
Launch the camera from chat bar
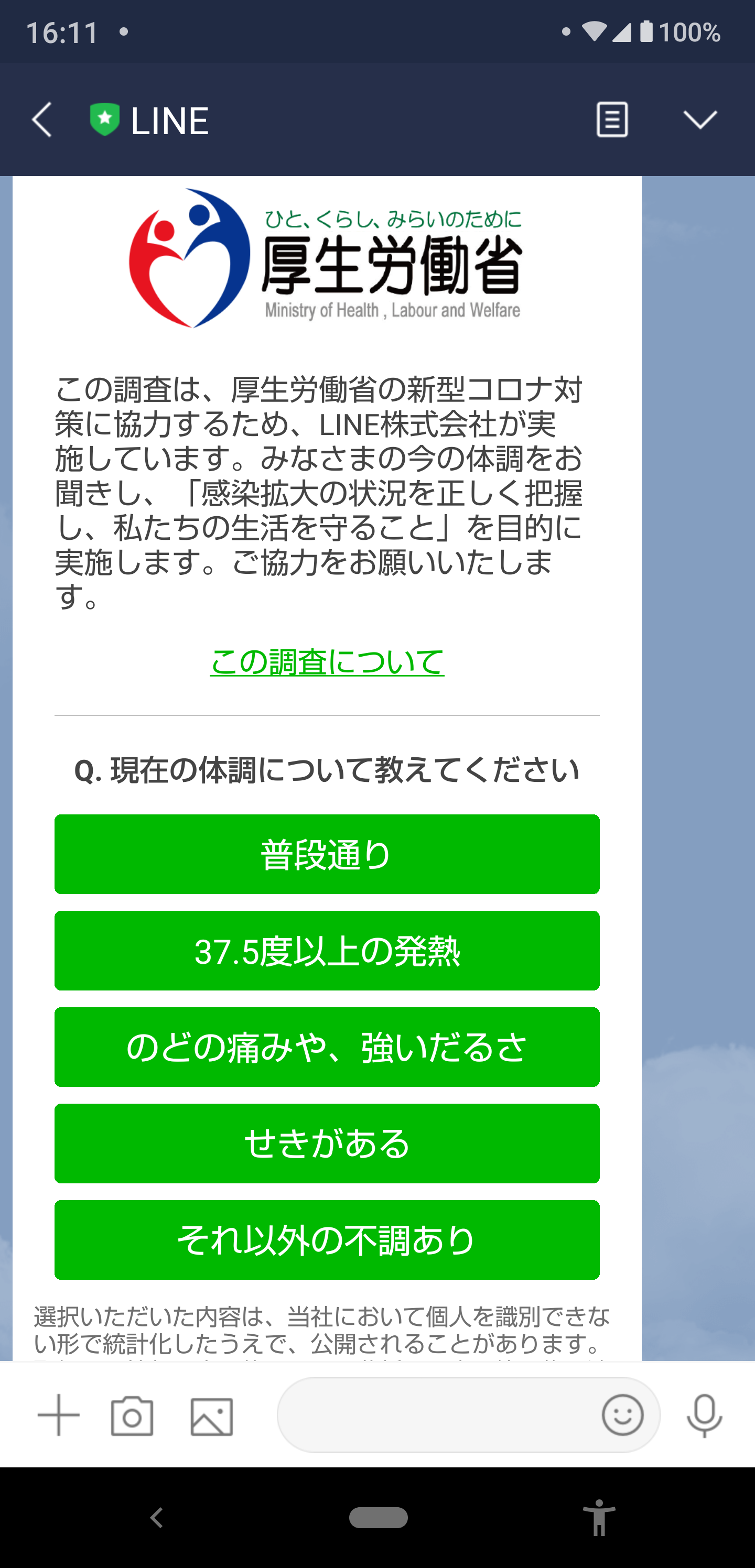[x=132, y=1416]
